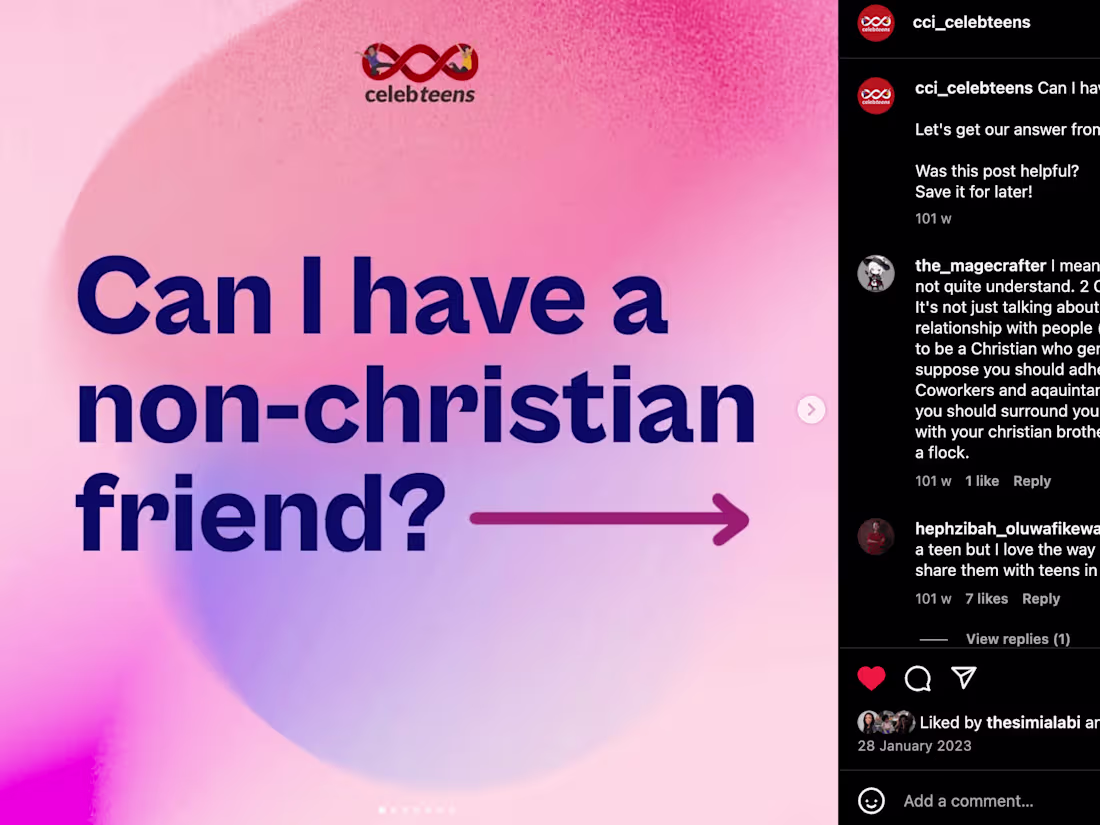Image resolution: width=1100 pixels, height=825 pixels.
Task: Reply to the_magecrafter's comment
Action: pos(1031,481)
